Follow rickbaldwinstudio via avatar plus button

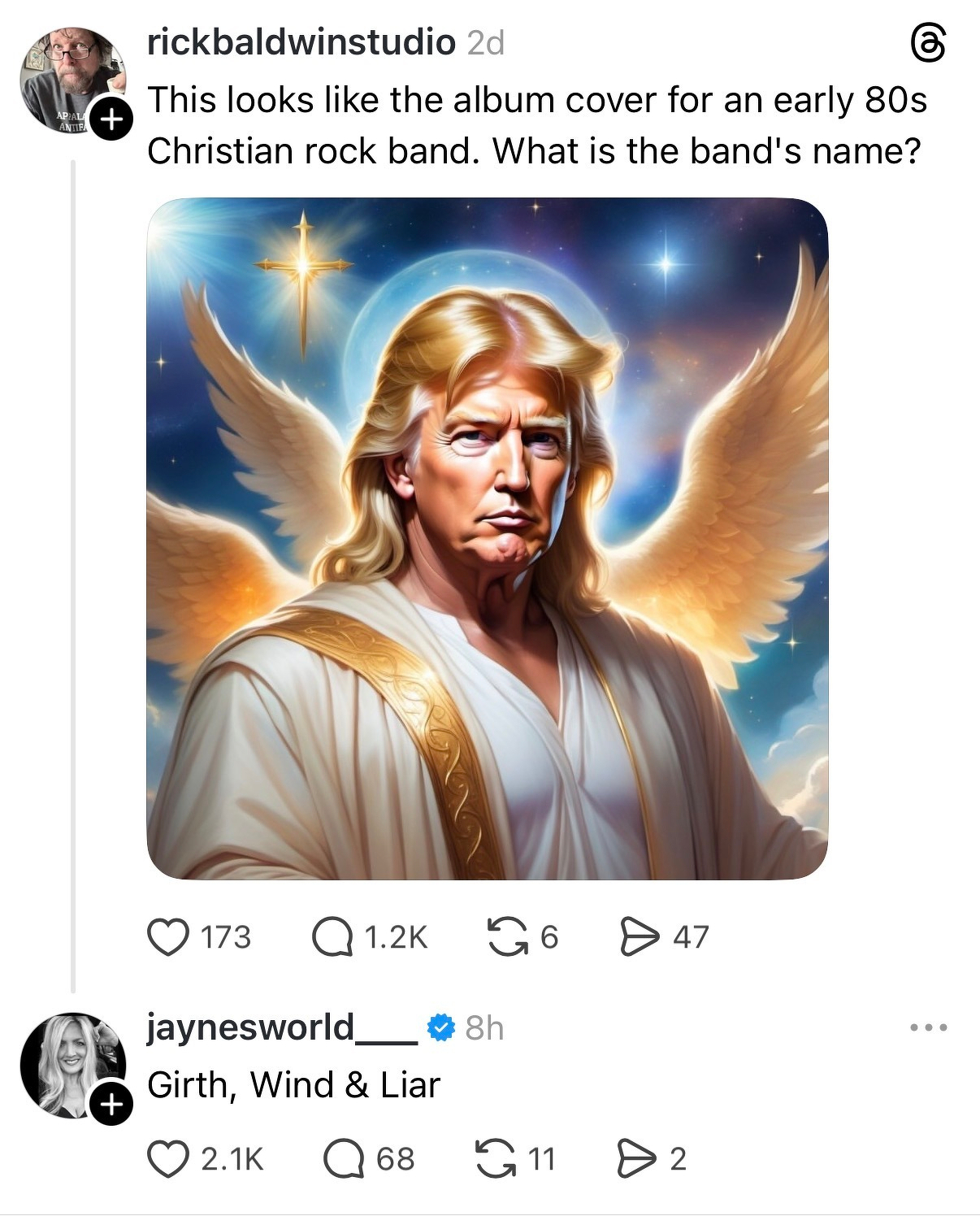(x=111, y=120)
